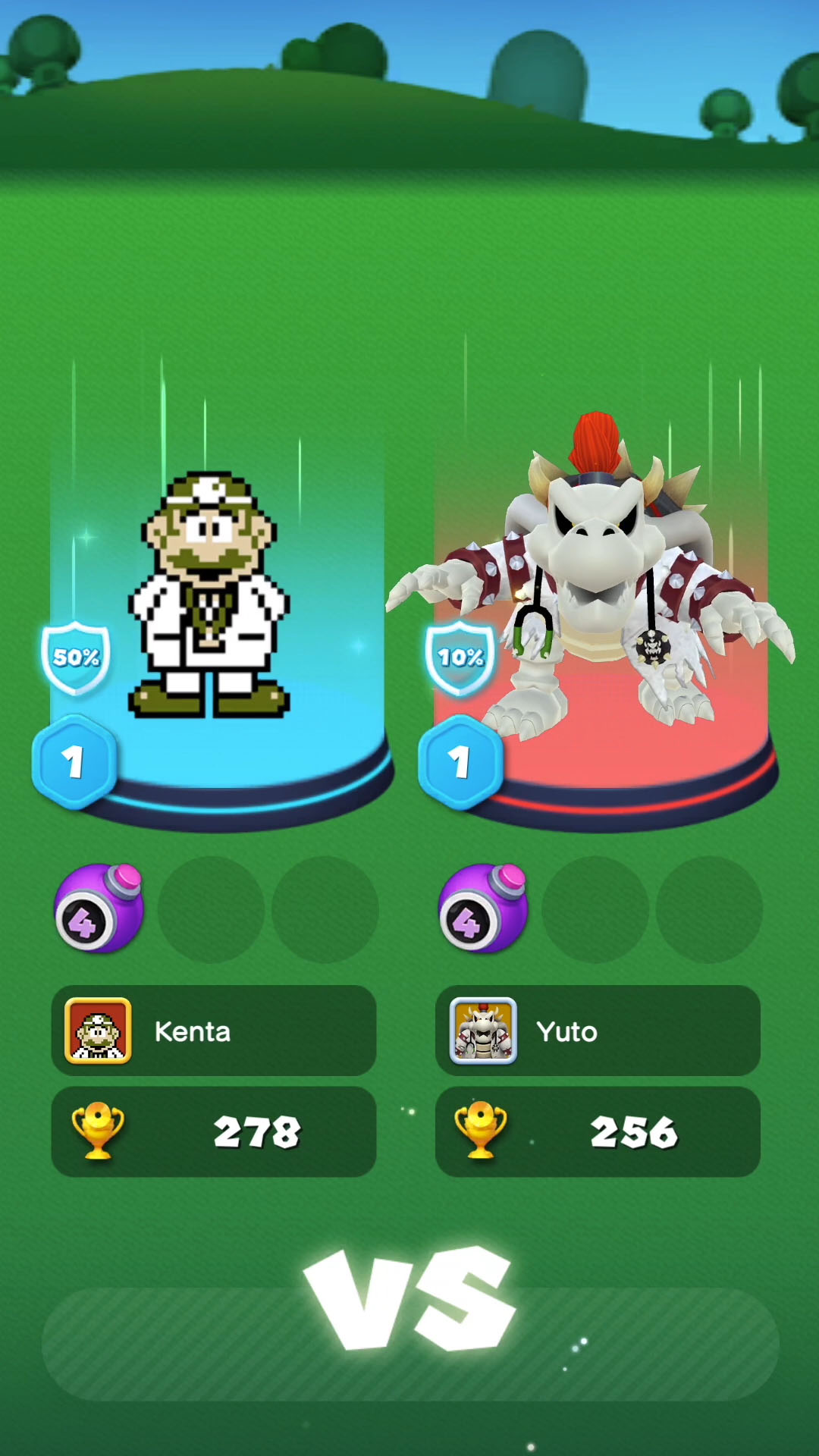This screenshot has height=1456, width=819.
Task: Open Yuto's player profile card
Action: tap(598, 1031)
